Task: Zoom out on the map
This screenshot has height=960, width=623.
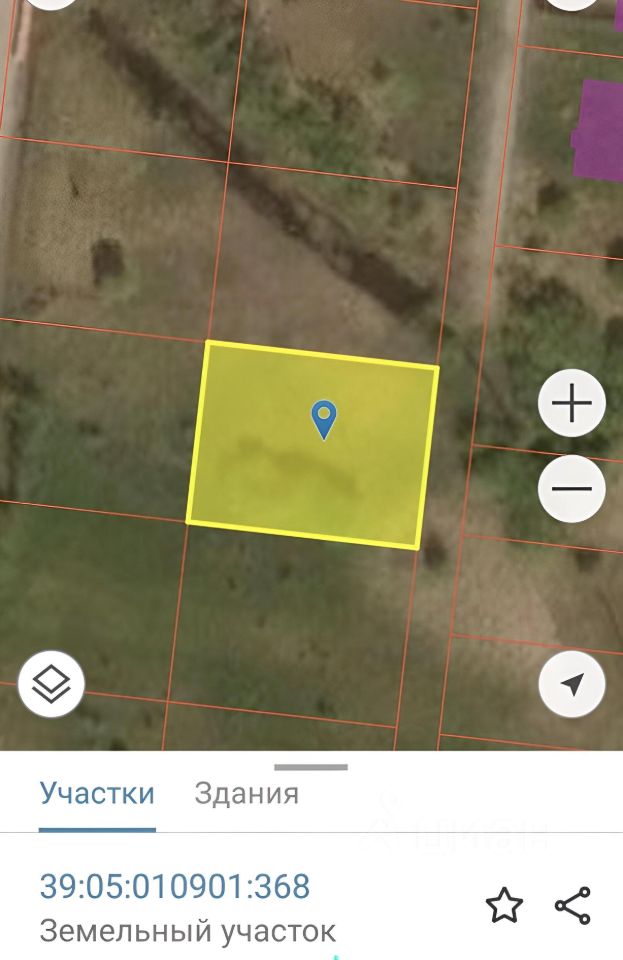Action: pyautogui.click(x=572, y=490)
